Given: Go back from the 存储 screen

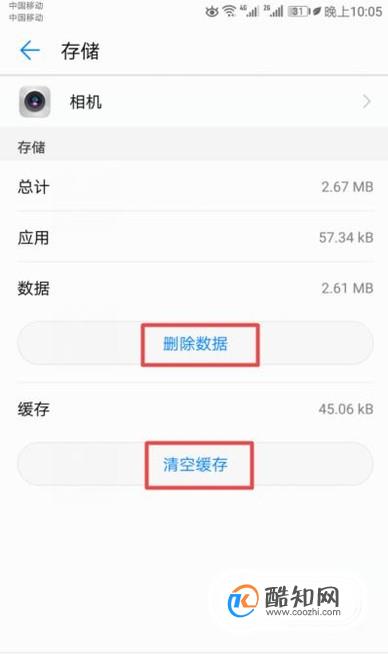Looking at the screenshot, I should coord(30,51).
